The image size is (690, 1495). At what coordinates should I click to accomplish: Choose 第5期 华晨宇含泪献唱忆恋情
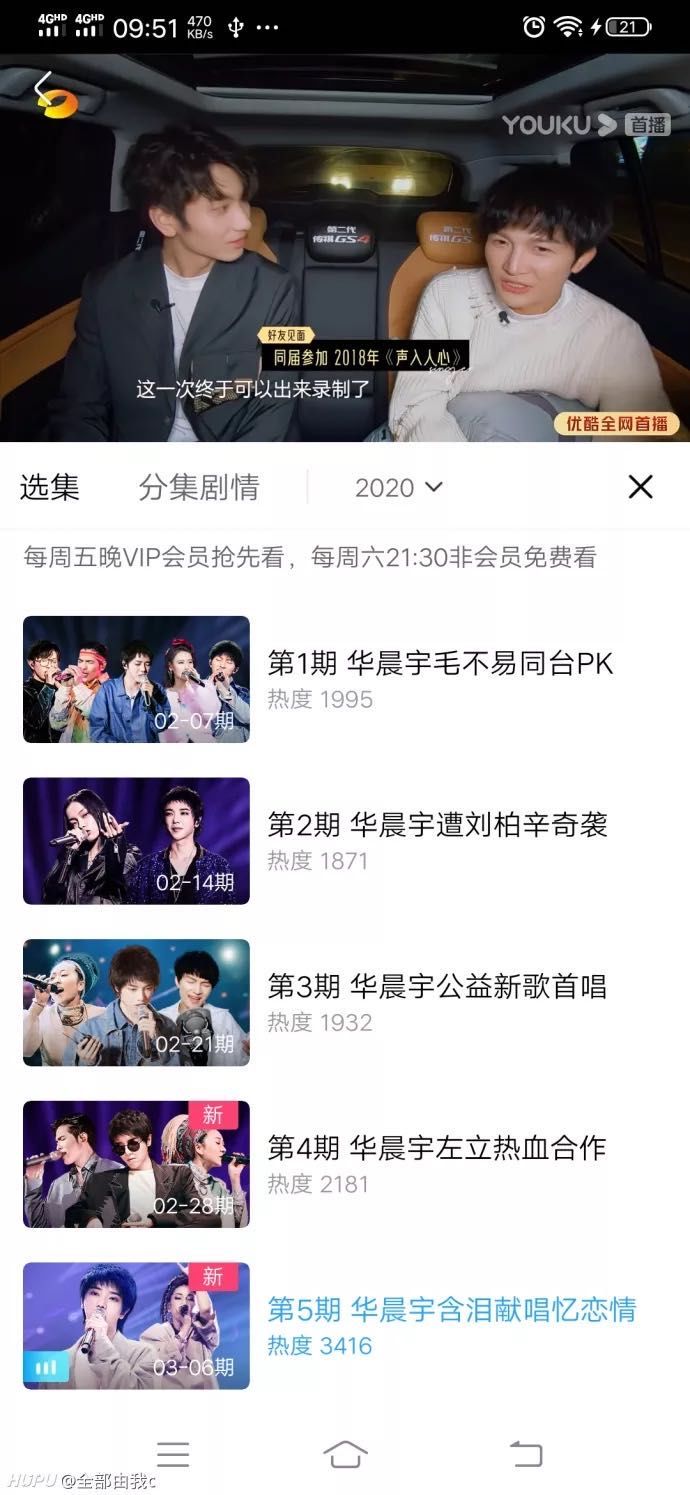point(451,1310)
